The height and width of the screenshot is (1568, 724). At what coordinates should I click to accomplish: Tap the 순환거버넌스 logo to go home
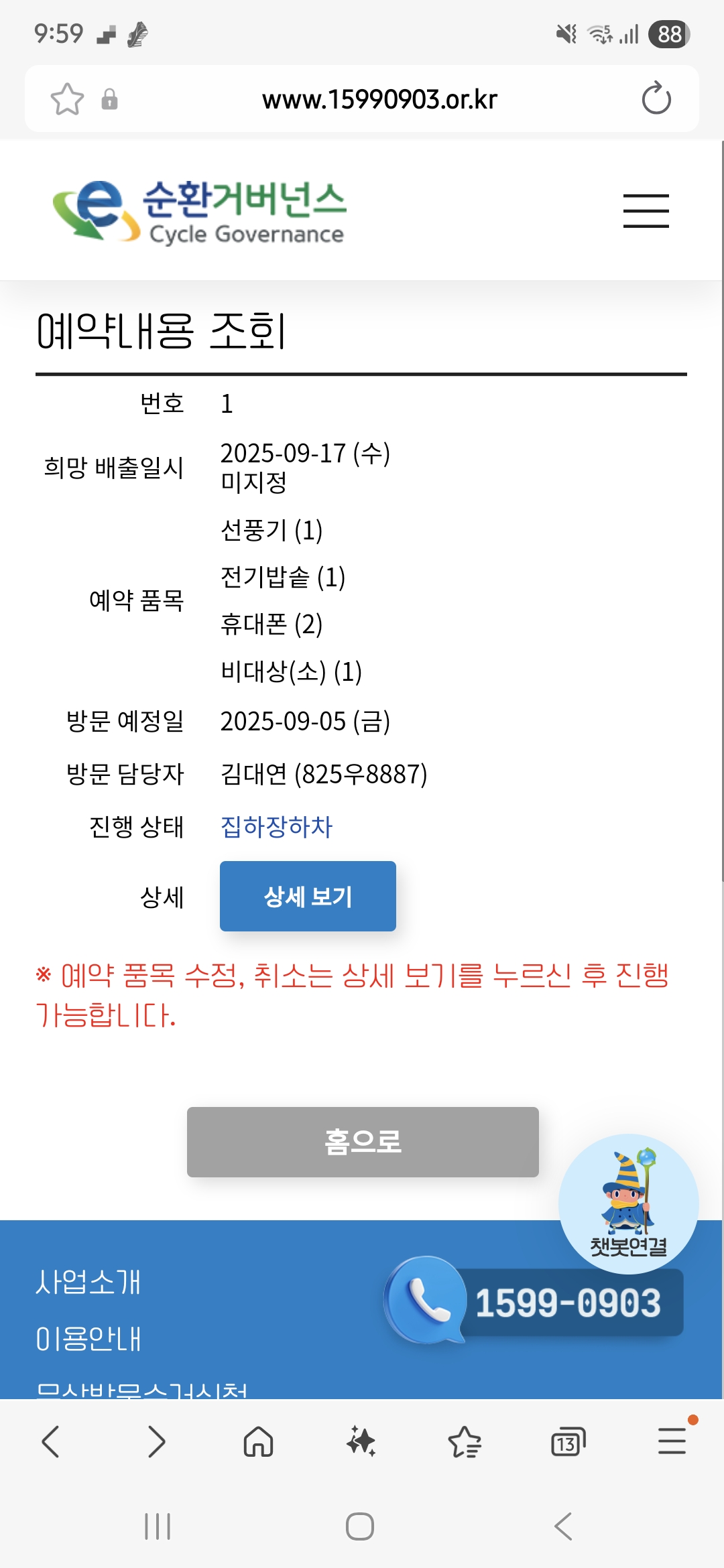(200, 211)
